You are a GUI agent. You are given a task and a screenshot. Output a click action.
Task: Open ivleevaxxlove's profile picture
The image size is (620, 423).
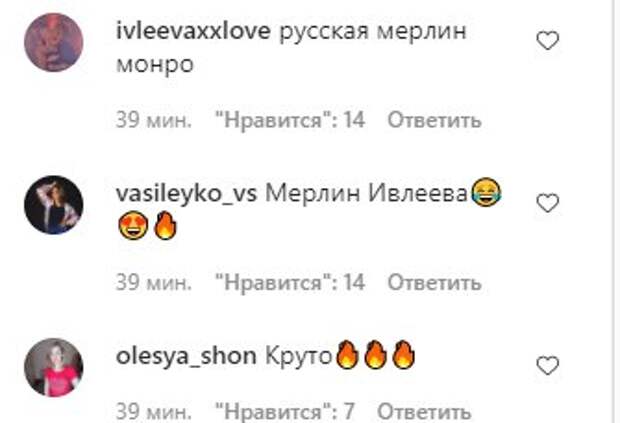click(x=53, y=42)
